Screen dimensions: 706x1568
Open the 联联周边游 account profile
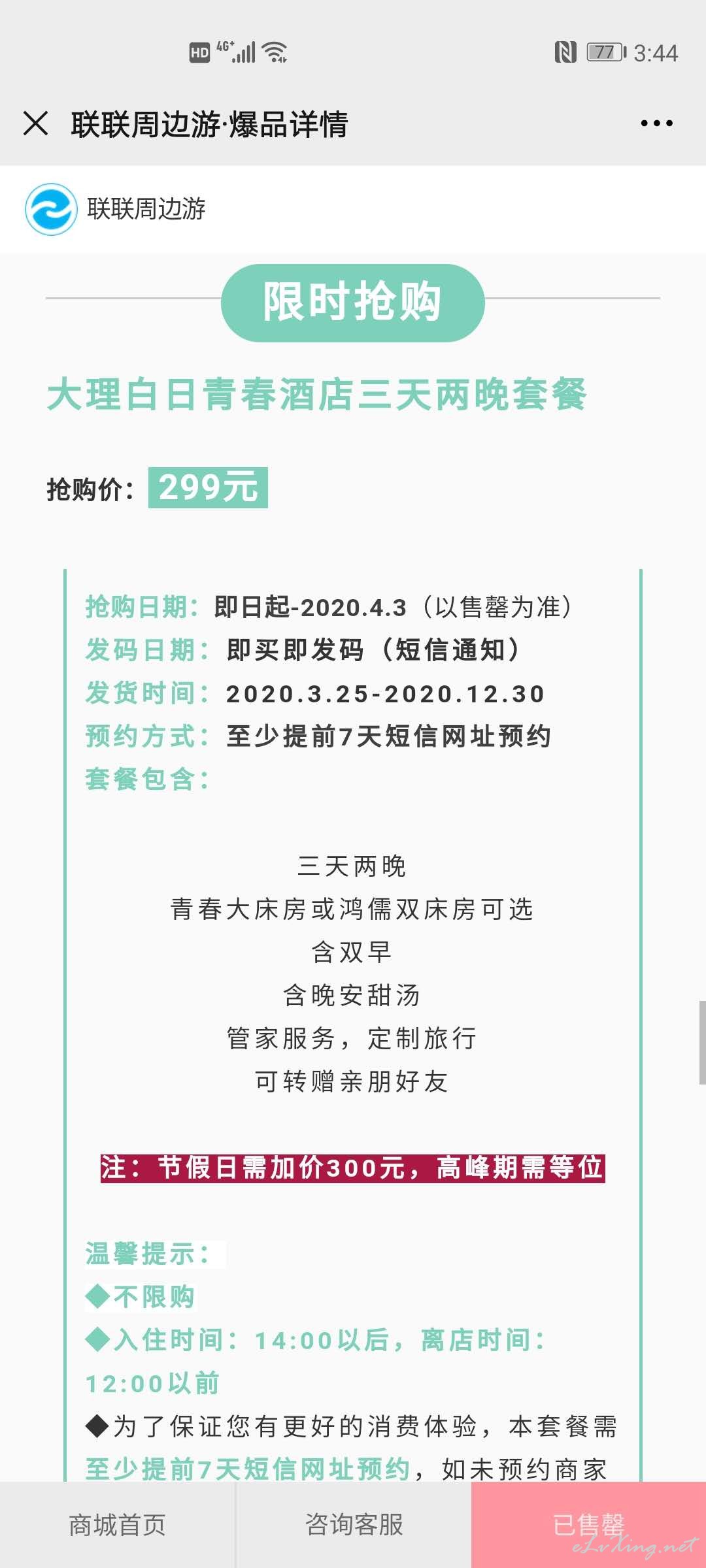(x=115, y=209)
